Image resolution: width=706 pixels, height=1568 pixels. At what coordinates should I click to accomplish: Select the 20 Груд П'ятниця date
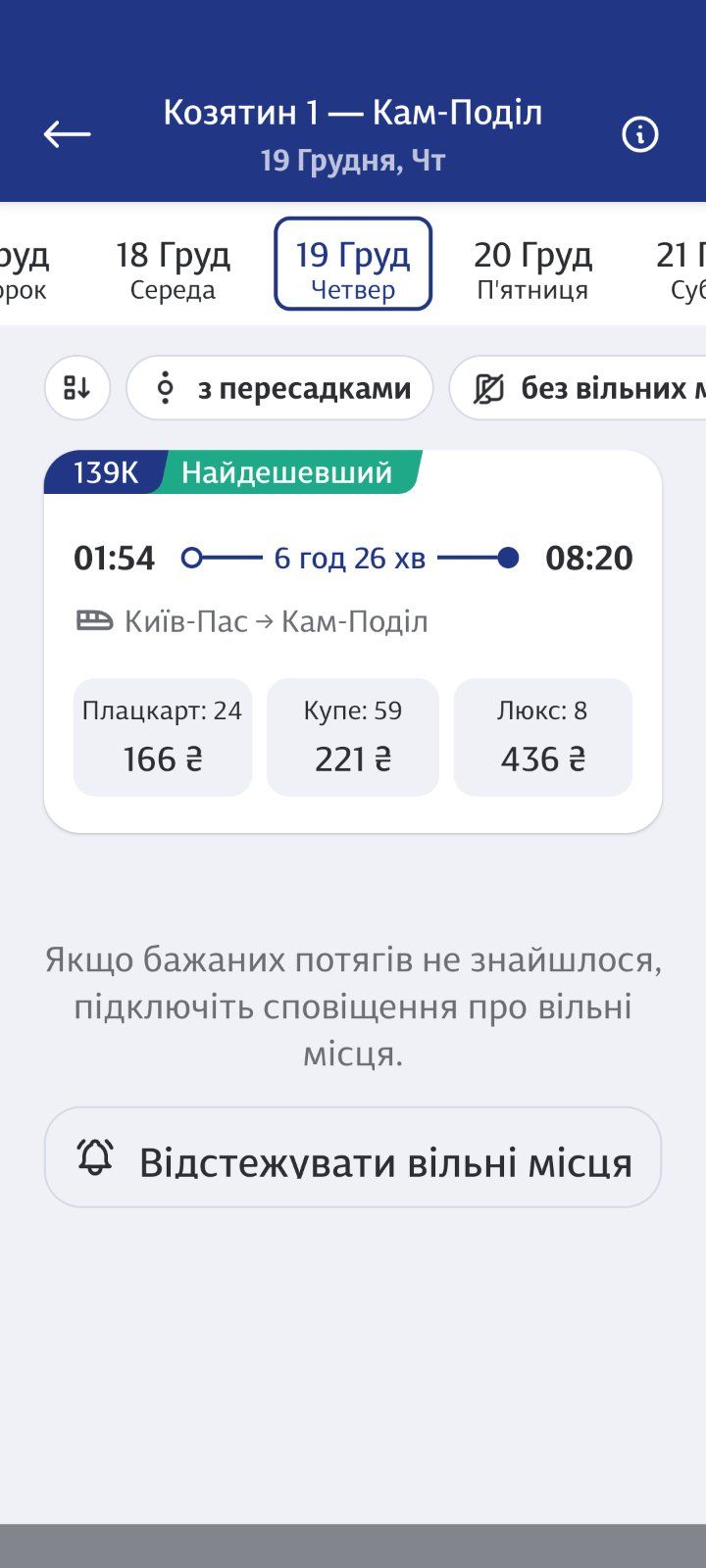coord(532,265)
